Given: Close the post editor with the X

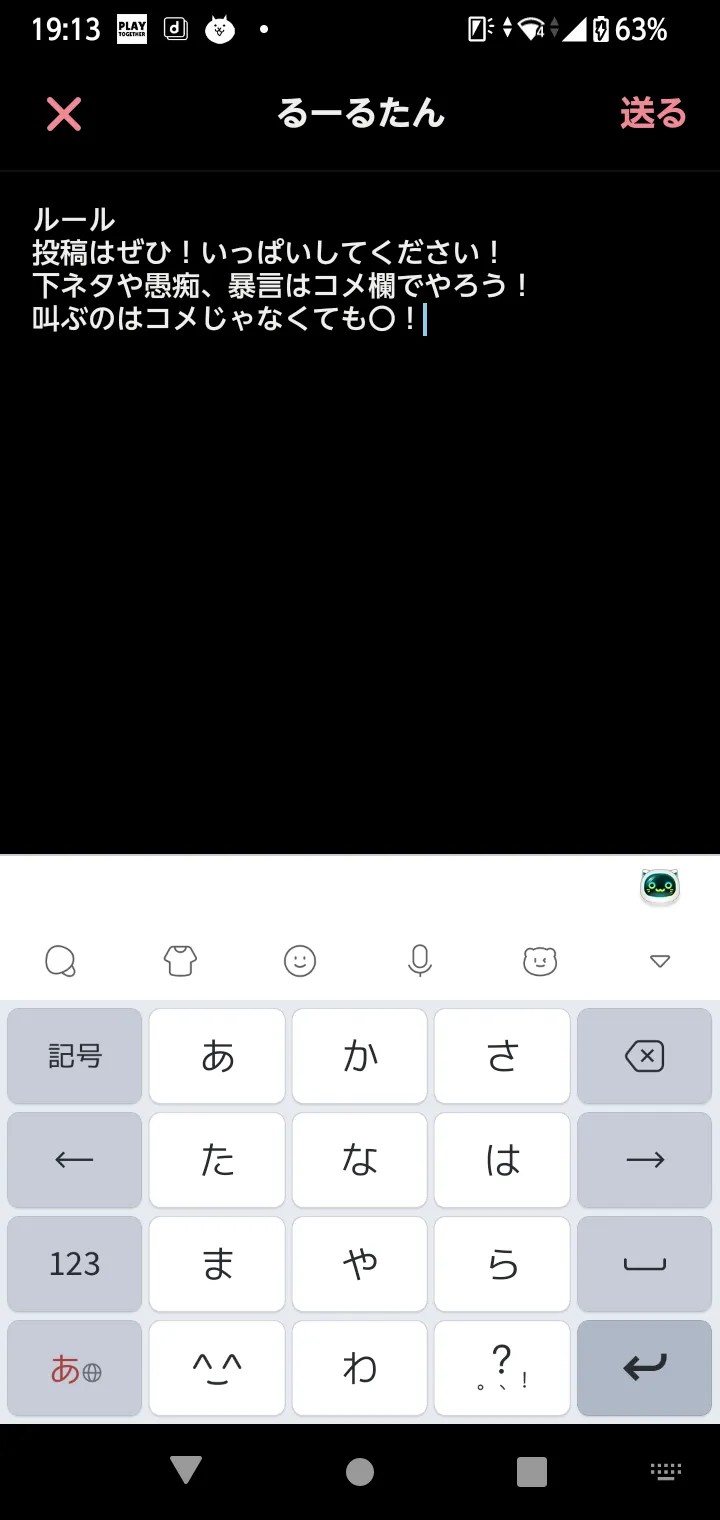Looking at the screenshot, I should point(64,114).
